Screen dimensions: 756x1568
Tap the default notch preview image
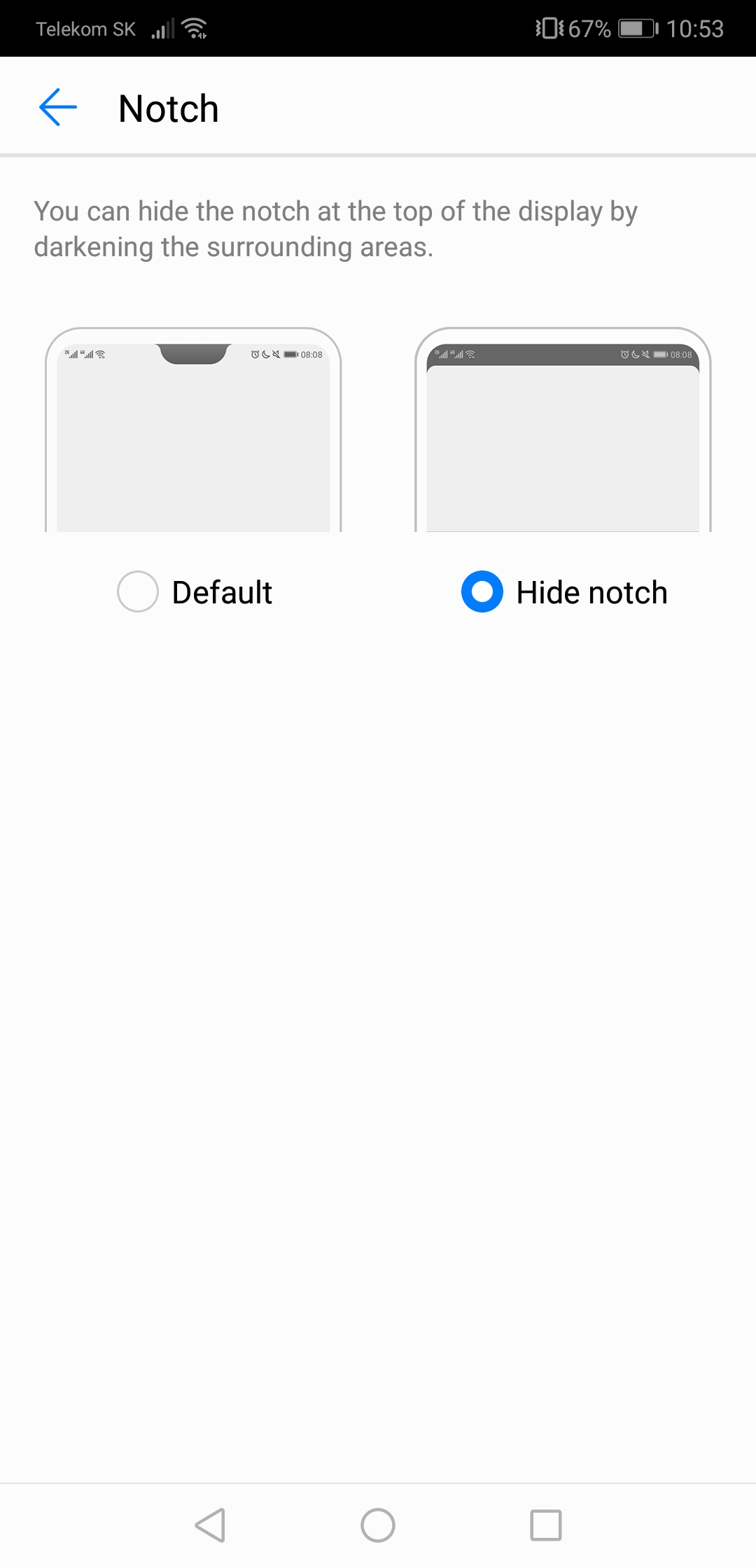point(193,429)
